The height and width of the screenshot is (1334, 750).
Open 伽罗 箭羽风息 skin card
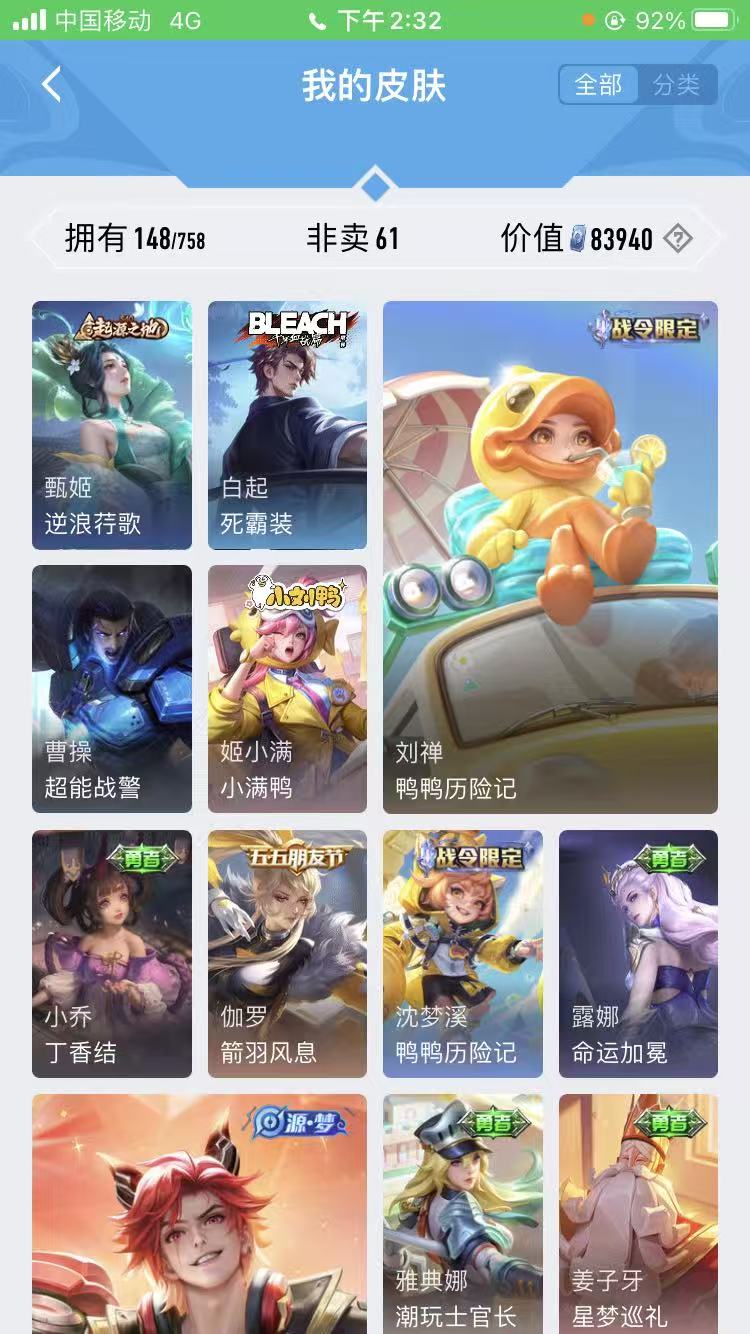(287, 953)
